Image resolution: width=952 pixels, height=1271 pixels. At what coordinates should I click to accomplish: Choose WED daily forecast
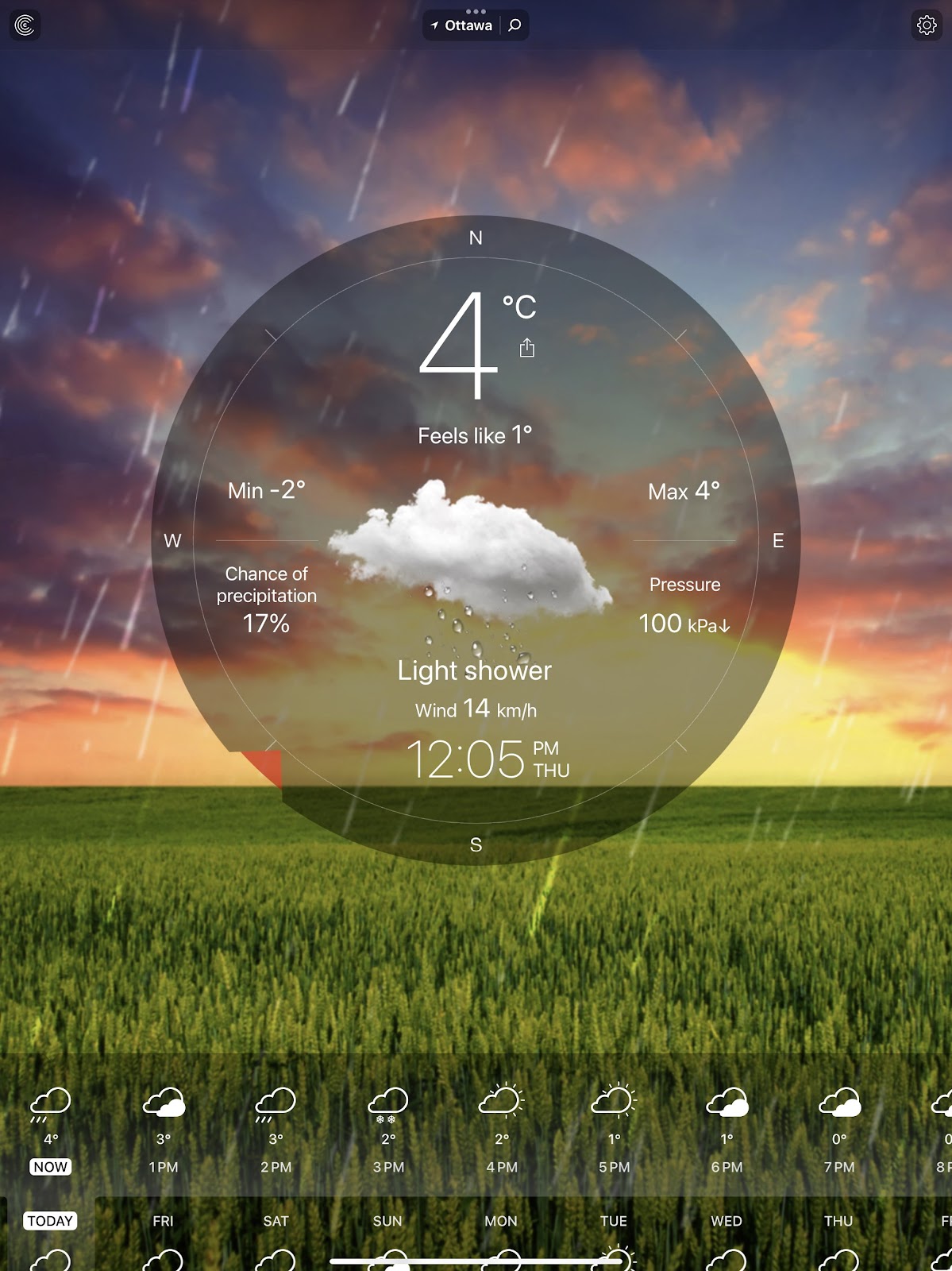pyautogui.click(x=726, y=1222)
